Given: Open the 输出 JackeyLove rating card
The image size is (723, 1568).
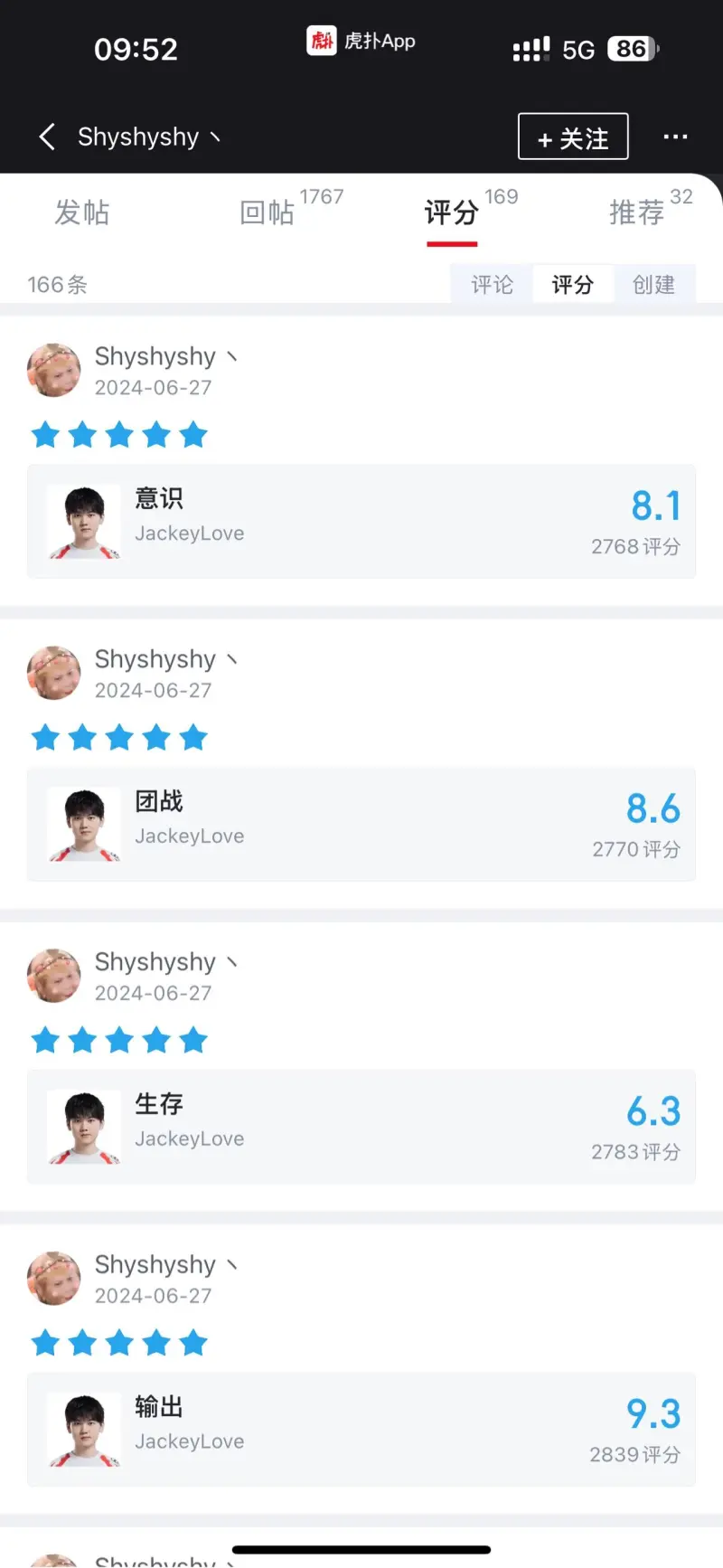Looking at the screenshot, I should click(x=361, y=1430).
